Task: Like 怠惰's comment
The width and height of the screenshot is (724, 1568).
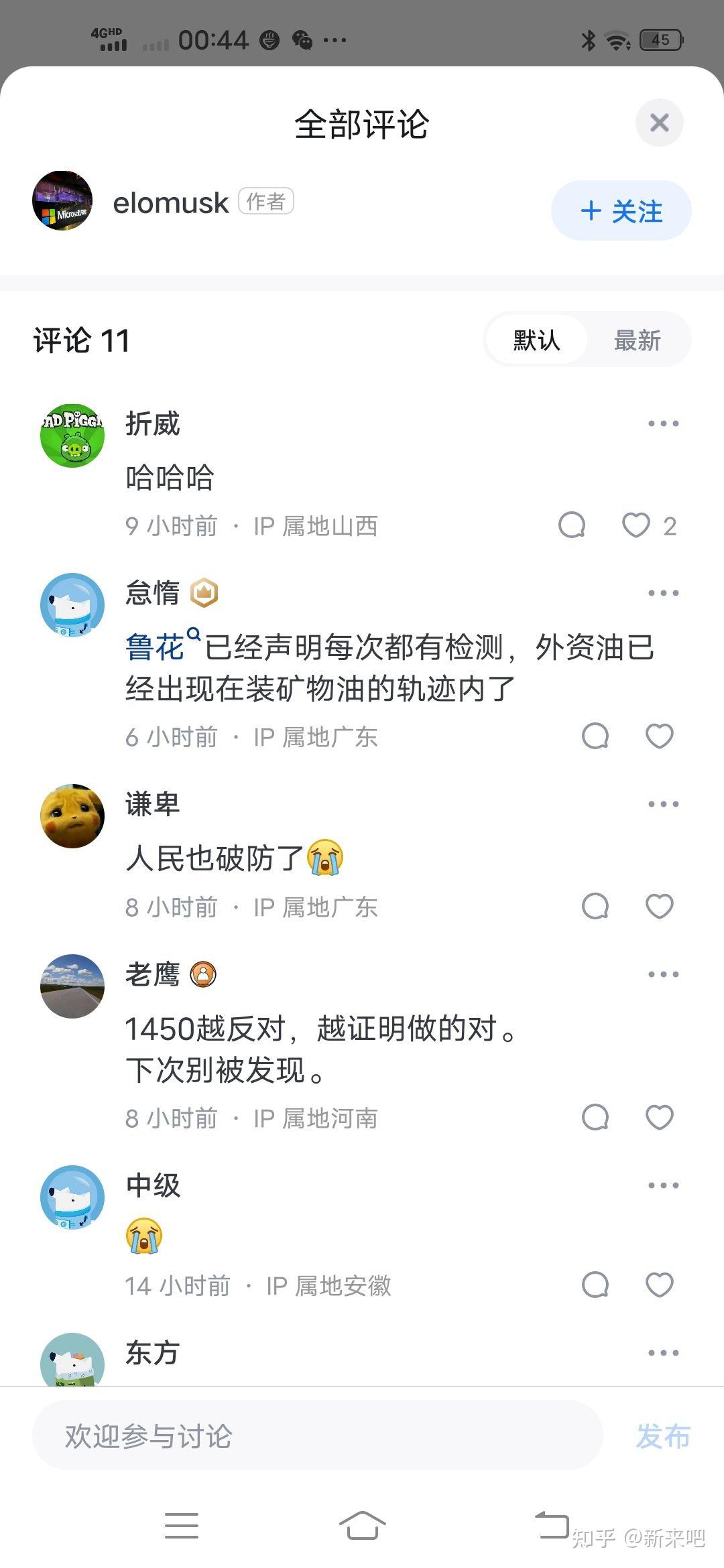Action: click(x=659, y=736)
